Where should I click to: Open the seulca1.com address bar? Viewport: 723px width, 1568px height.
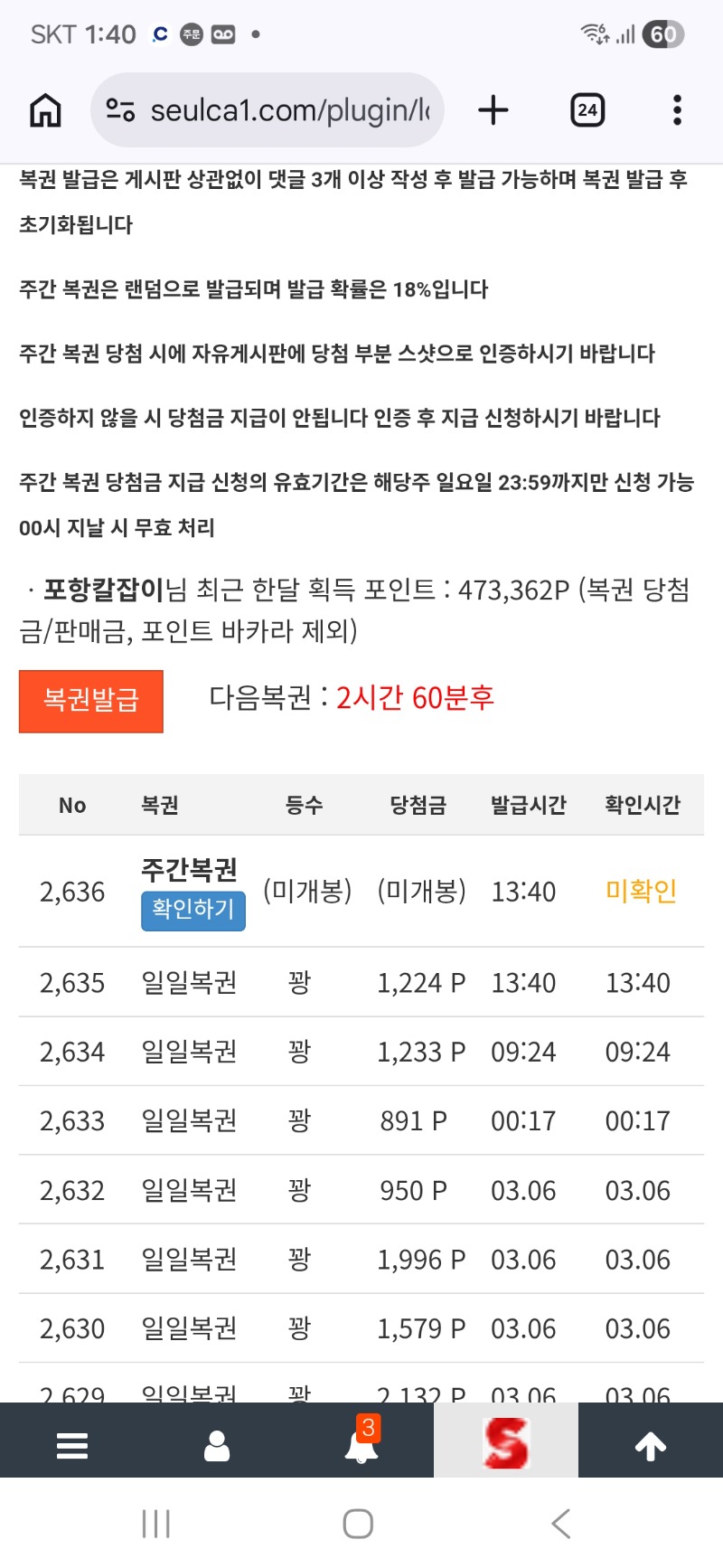pyautogui.click(x=271, y=110)
